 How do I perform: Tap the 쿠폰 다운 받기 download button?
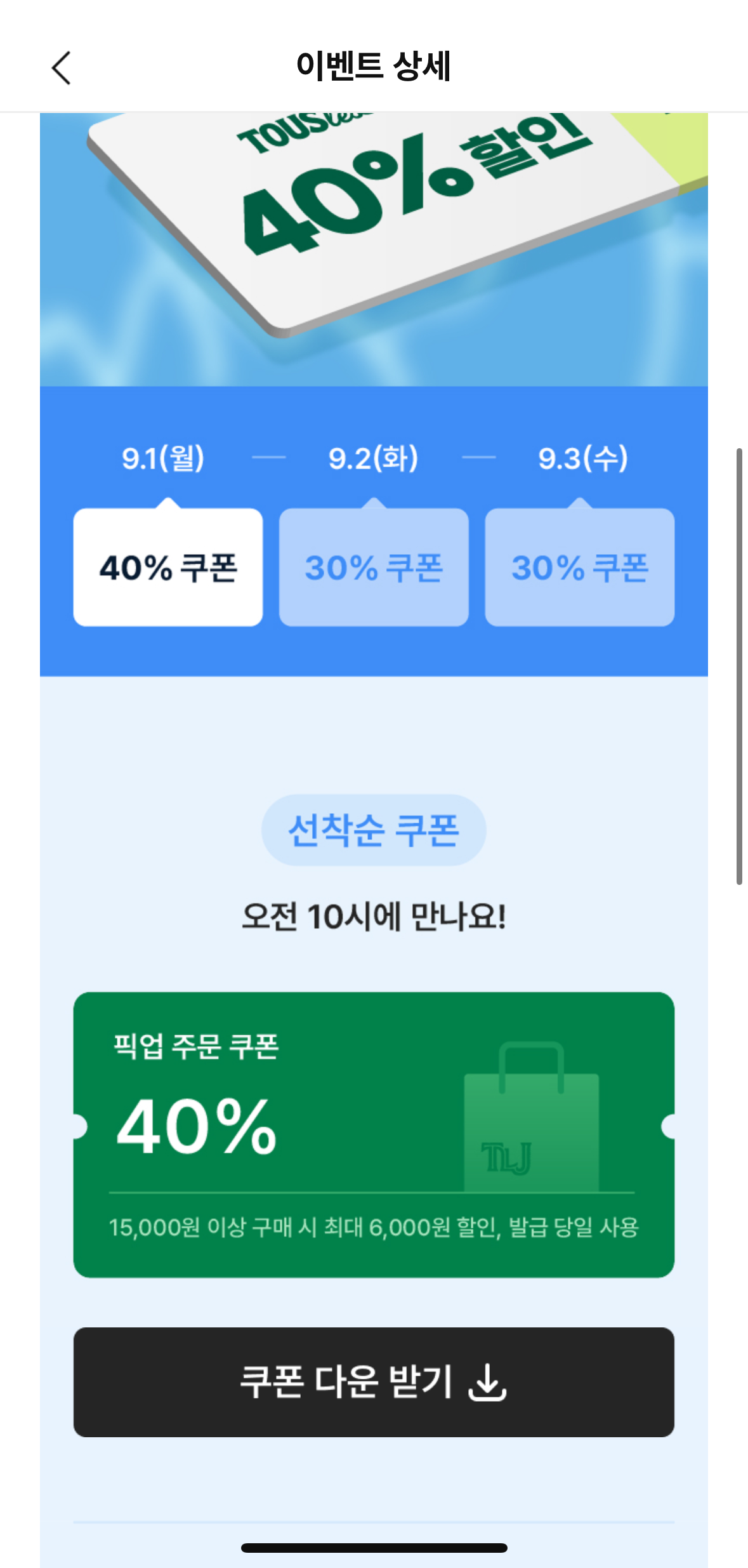point(374,1382)
